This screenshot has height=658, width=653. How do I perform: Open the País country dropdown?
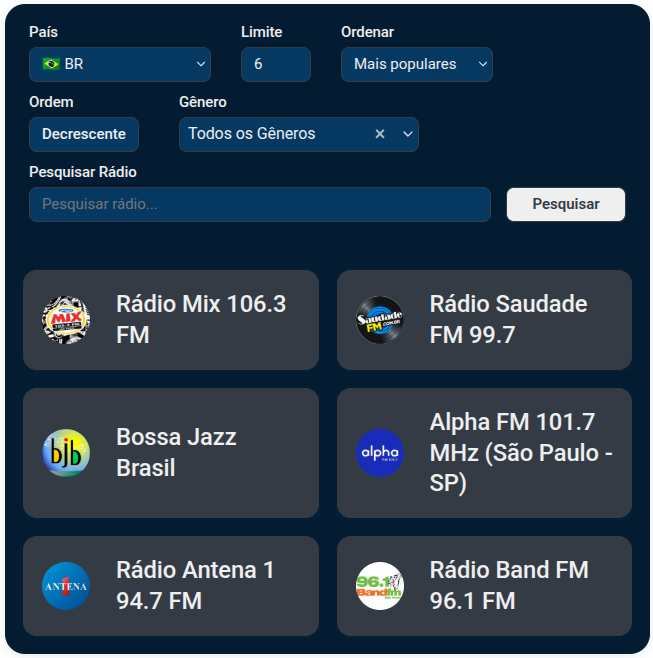tap(120, 64)
